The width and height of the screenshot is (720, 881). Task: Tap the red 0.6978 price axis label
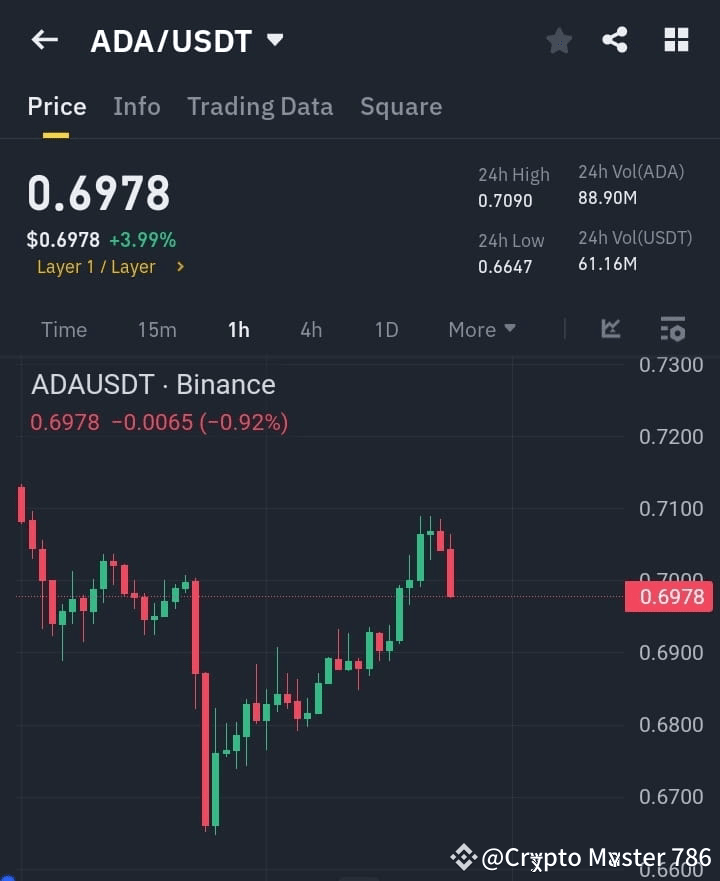click(x=668, y=596)
